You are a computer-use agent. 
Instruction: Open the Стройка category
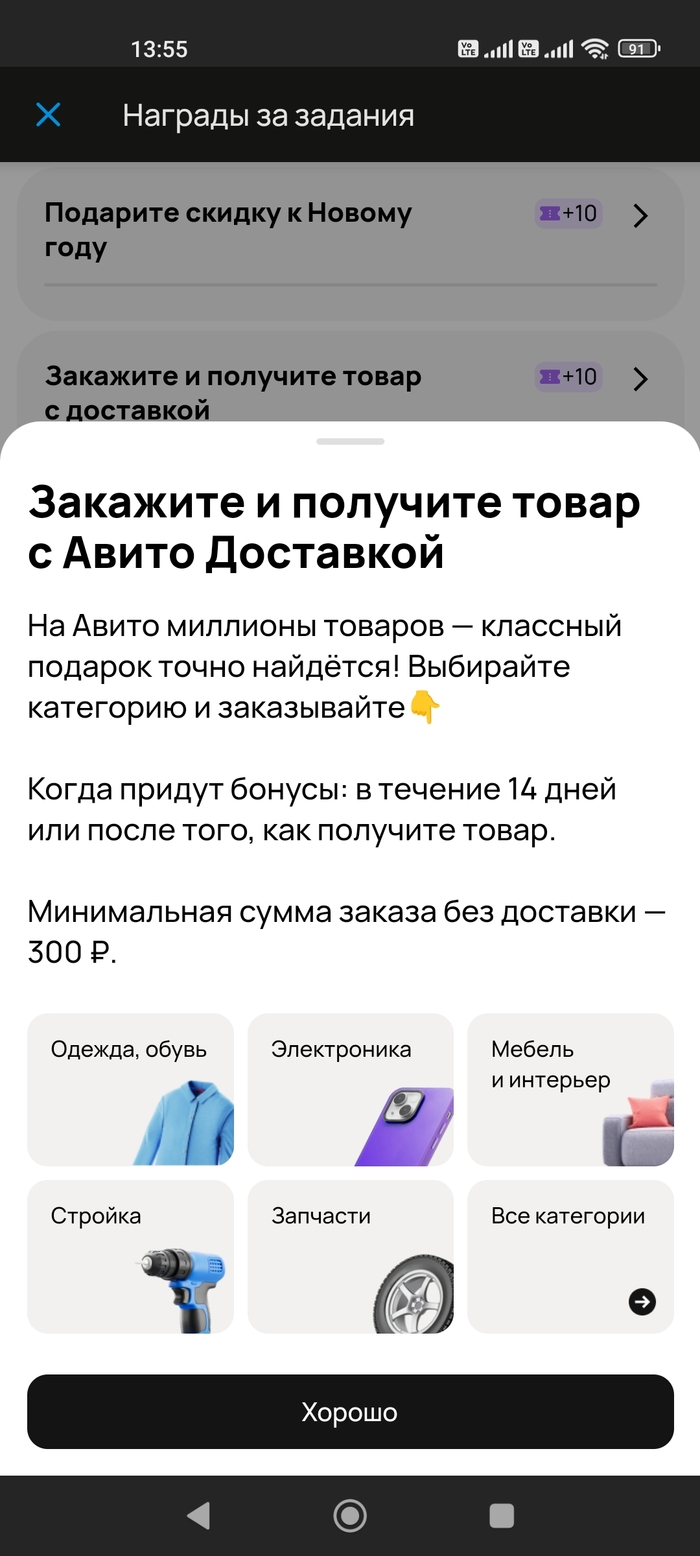(x=130, y=1256)
